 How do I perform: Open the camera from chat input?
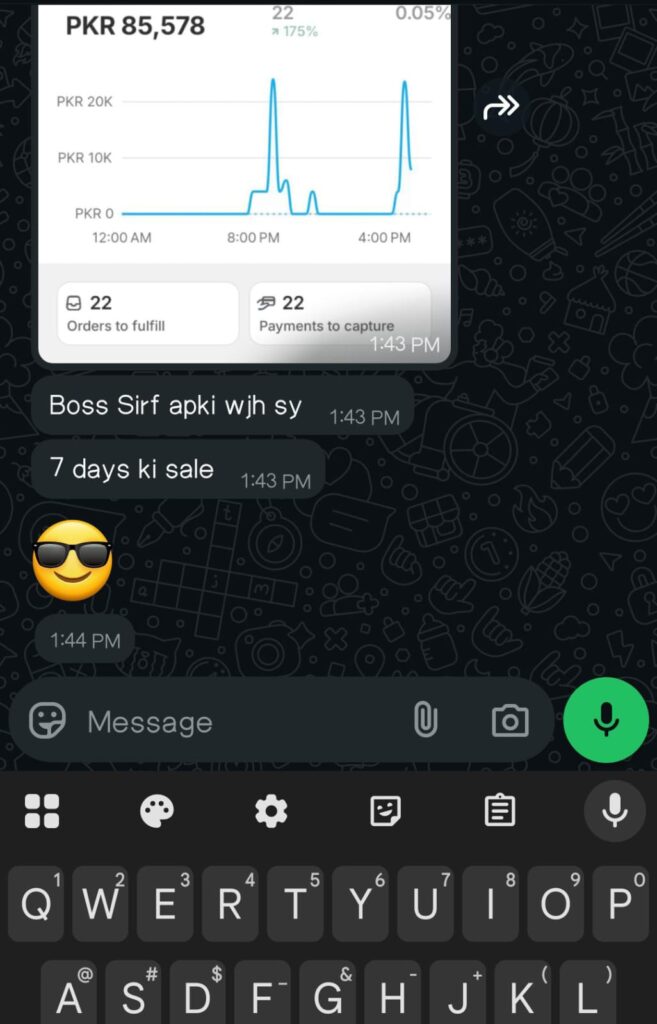tap(510, 720)
